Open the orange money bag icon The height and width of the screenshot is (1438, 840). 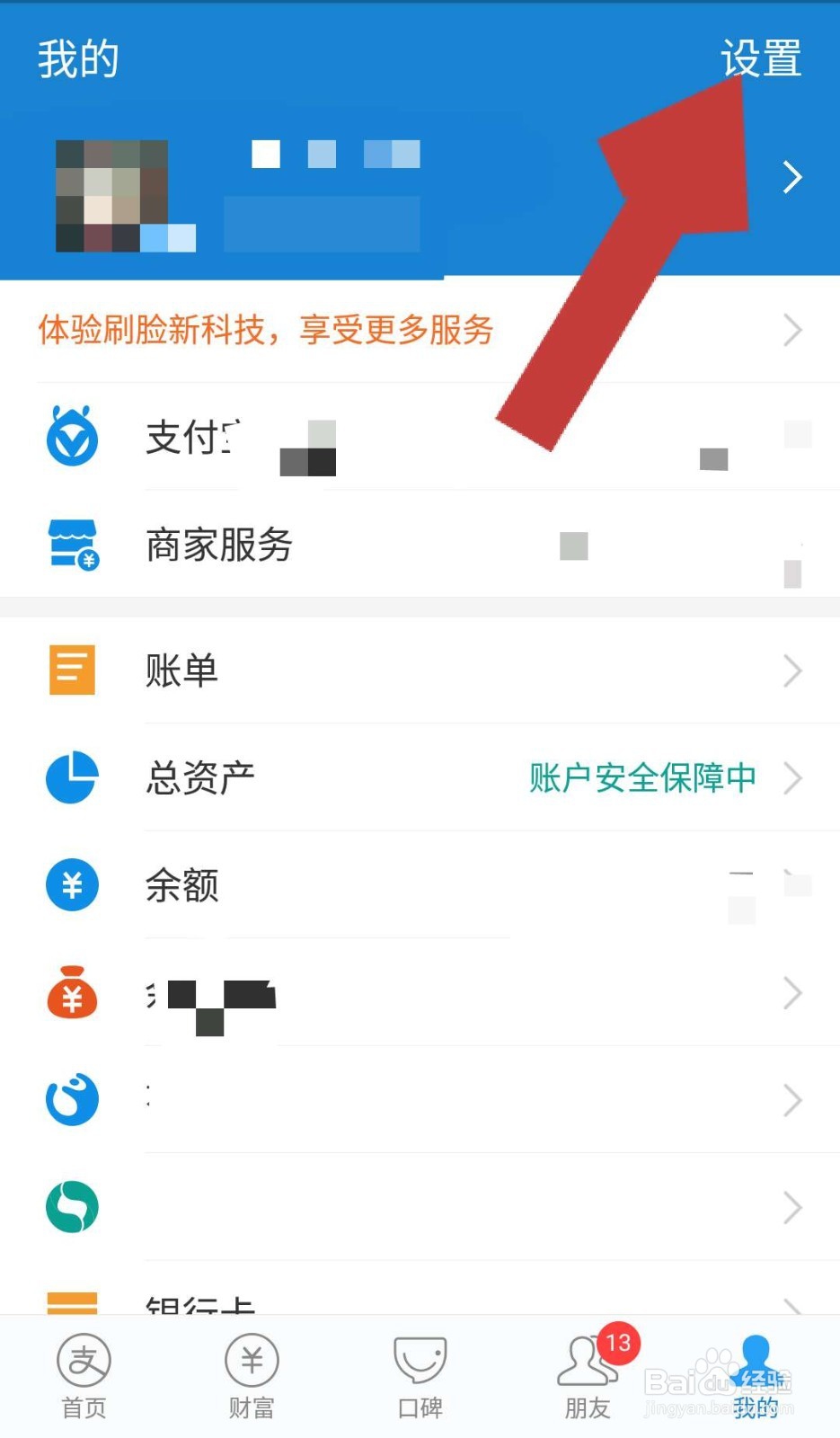click(71, 993)
